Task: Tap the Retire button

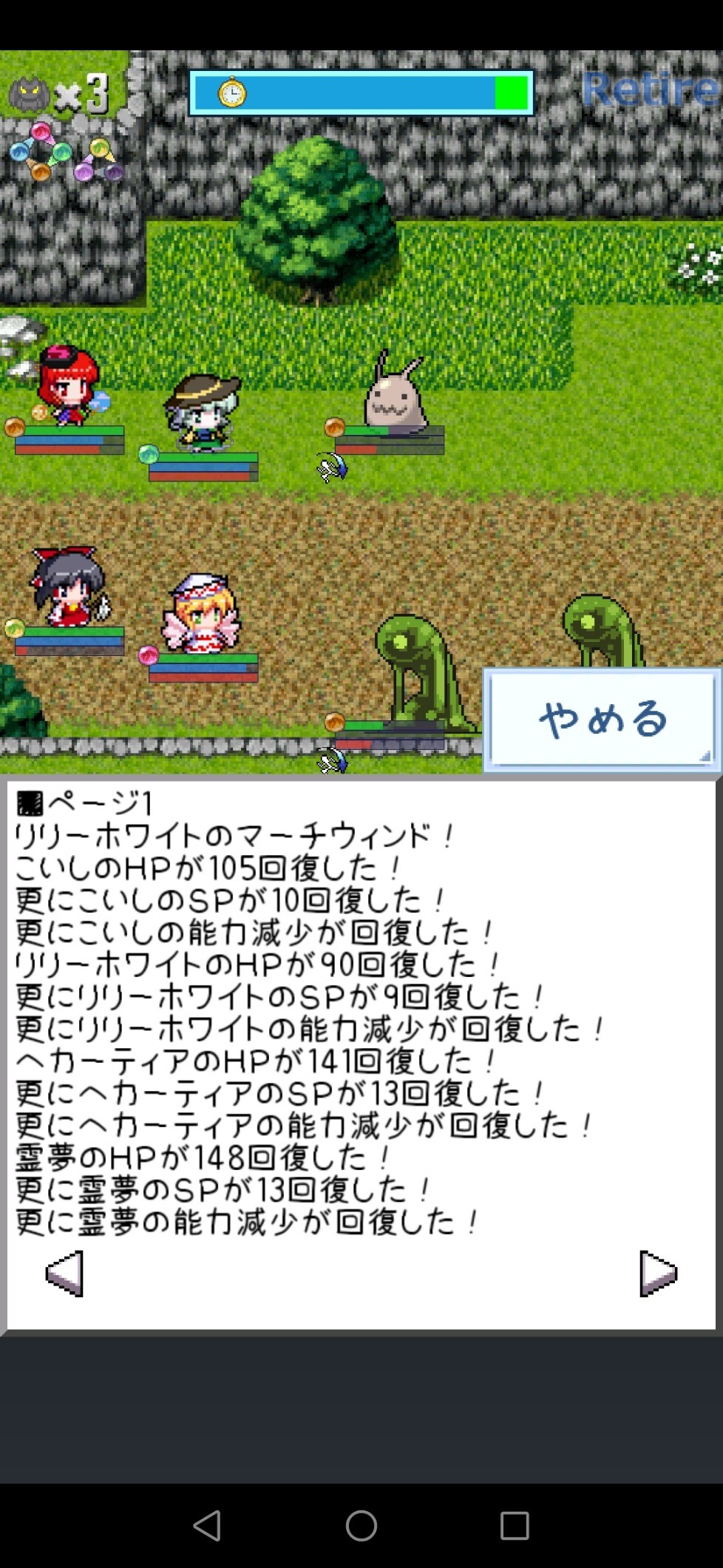Action: (x=651, y=89)
